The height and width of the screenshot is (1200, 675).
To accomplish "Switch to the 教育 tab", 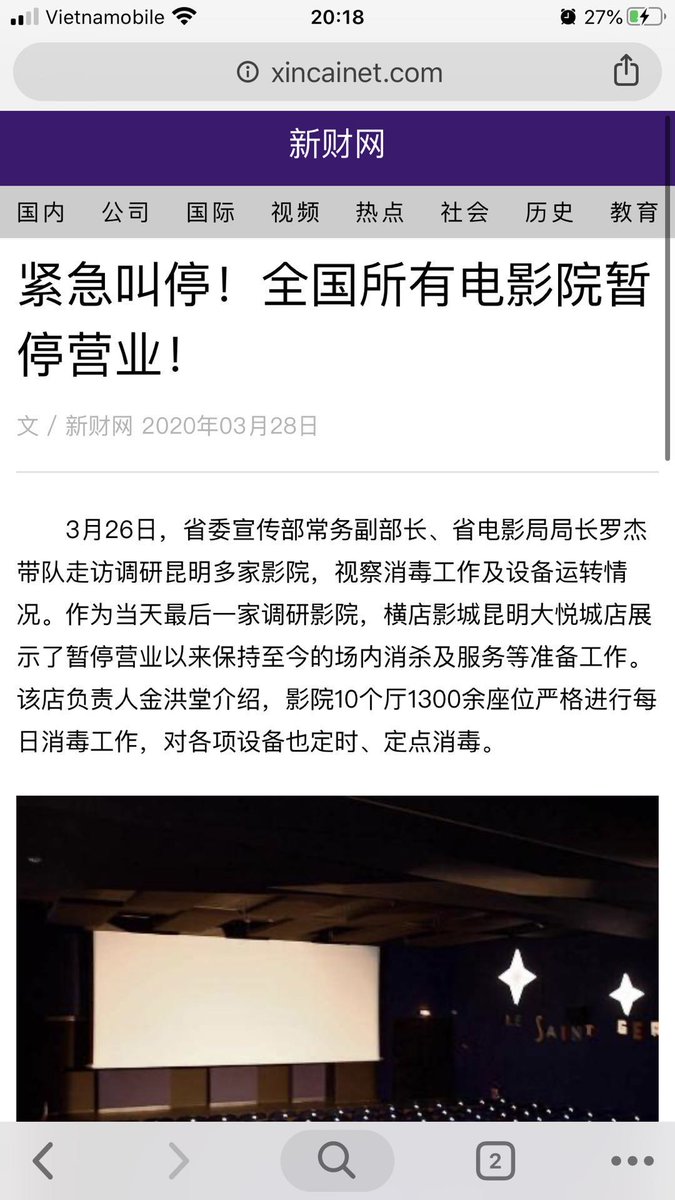I will click(x=634, y=212).
